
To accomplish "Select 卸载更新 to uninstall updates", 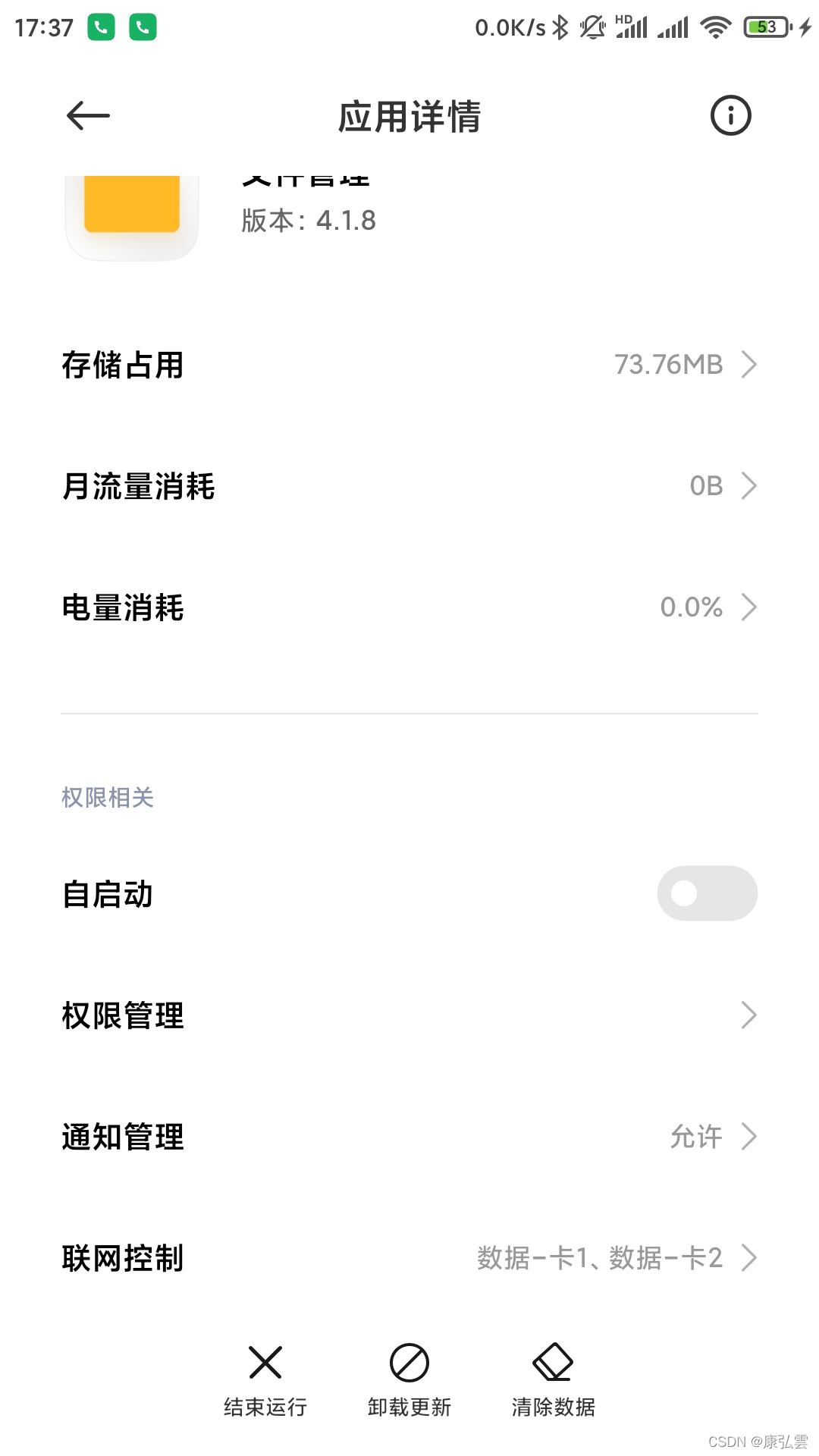I will tap(409, 1380).
